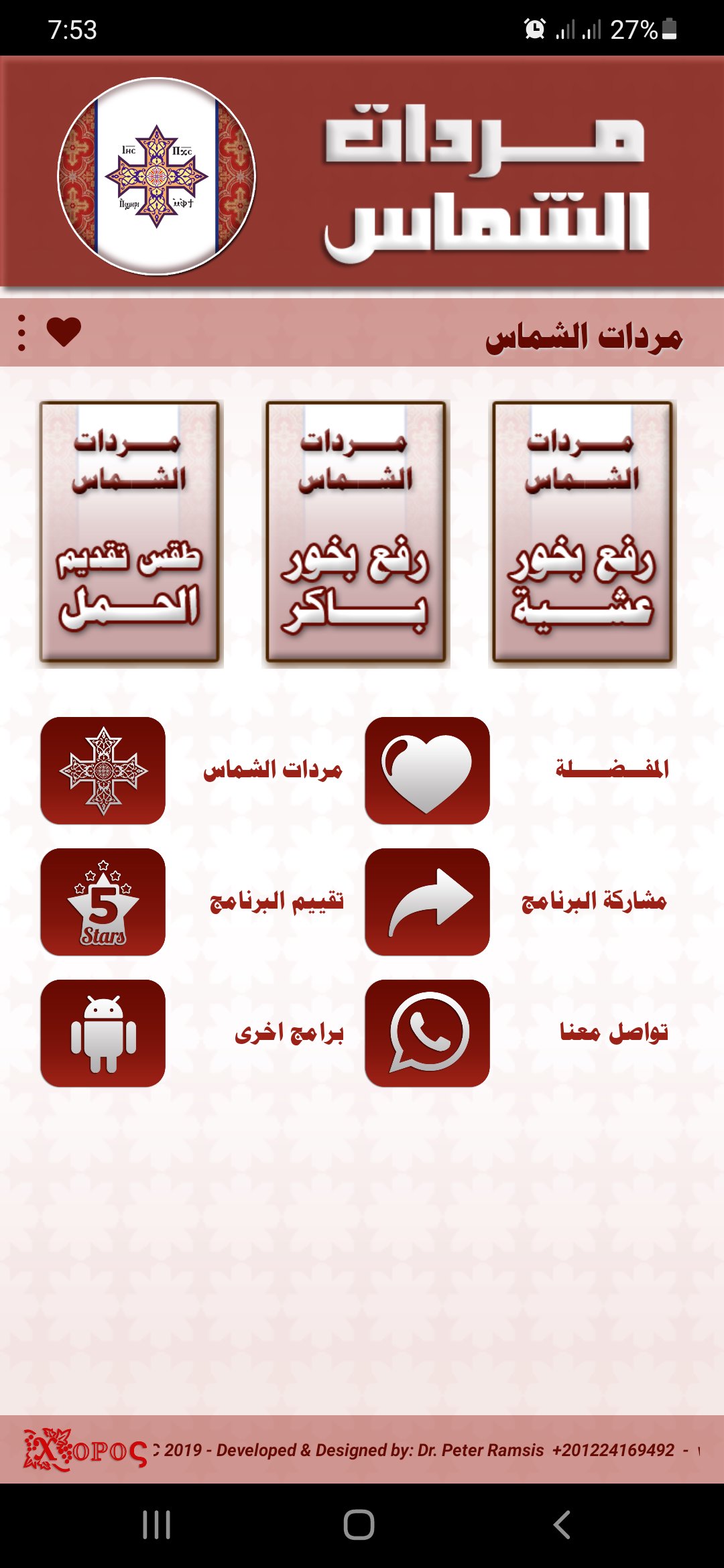Contact us via the WhatsApp button

point(427,1033)
